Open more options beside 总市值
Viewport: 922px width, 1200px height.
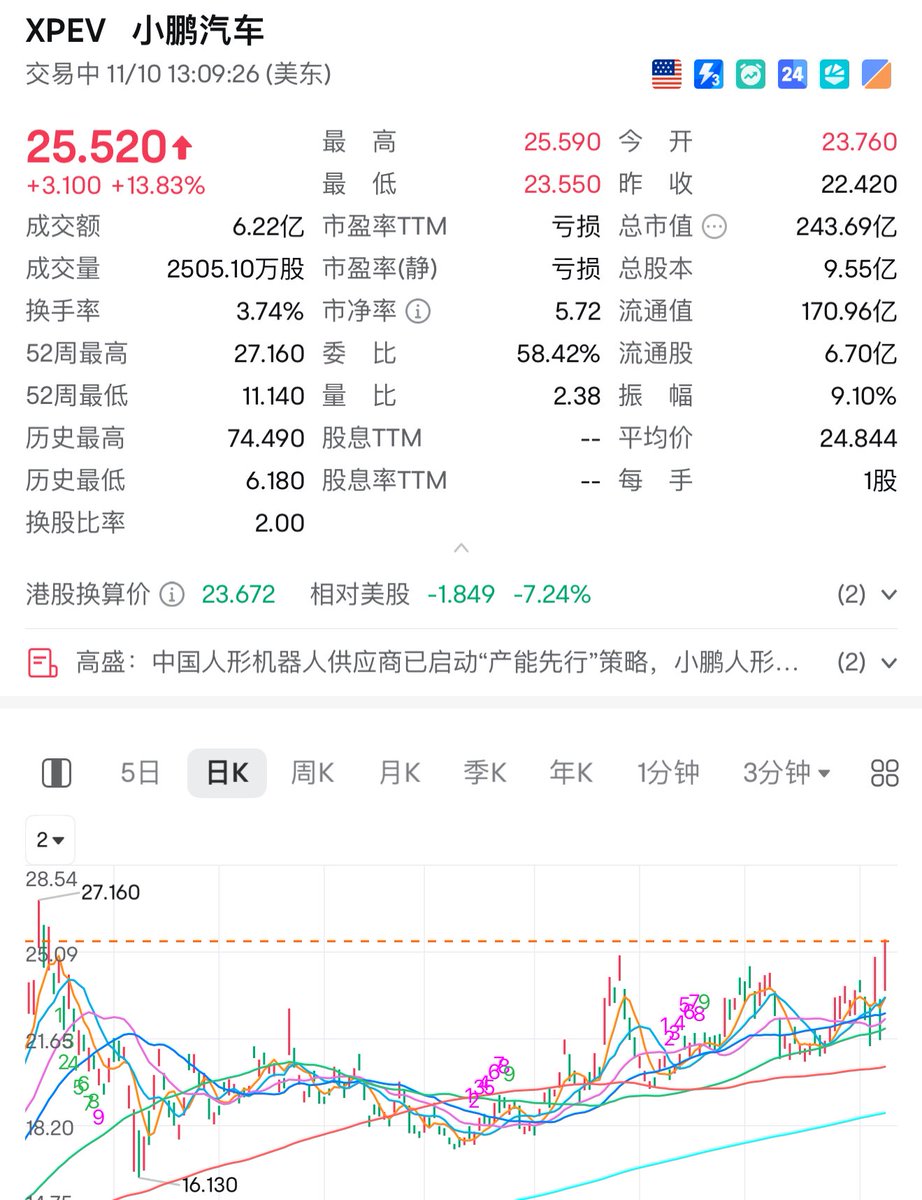(x=714, y=227)
